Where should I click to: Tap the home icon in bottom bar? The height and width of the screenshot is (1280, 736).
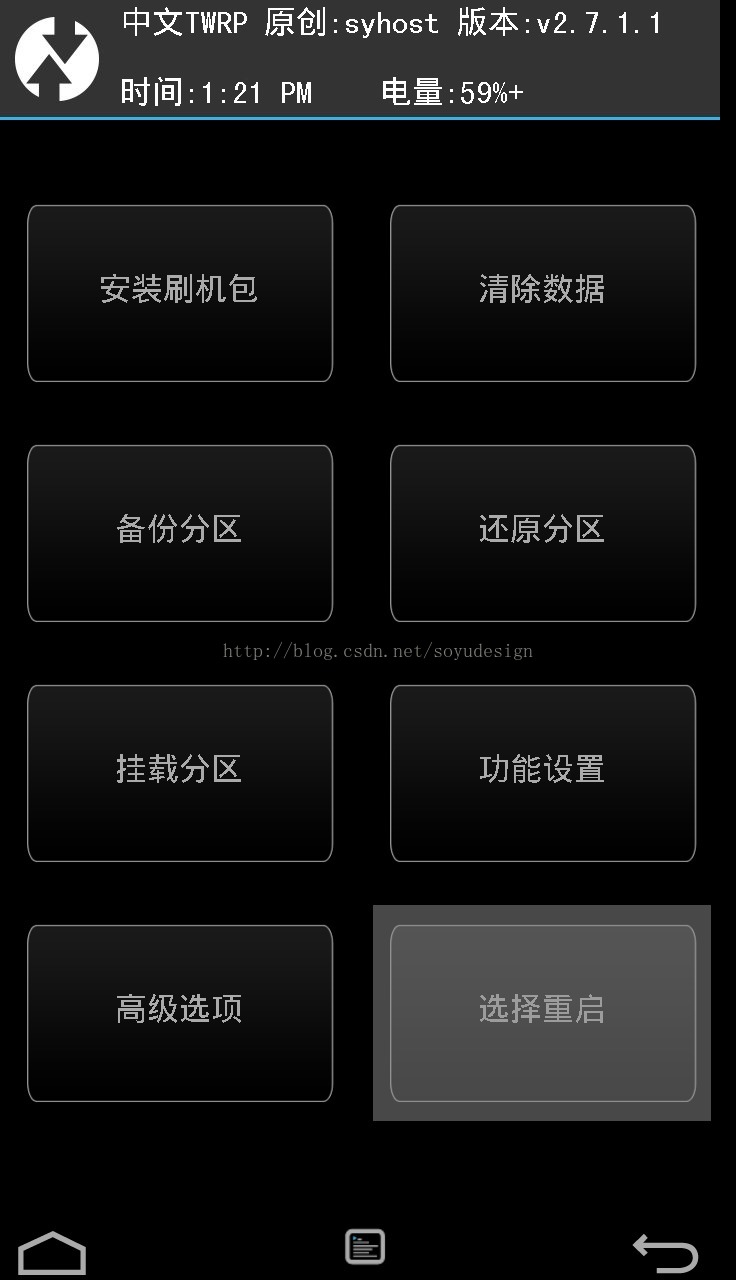[53, 1253]
